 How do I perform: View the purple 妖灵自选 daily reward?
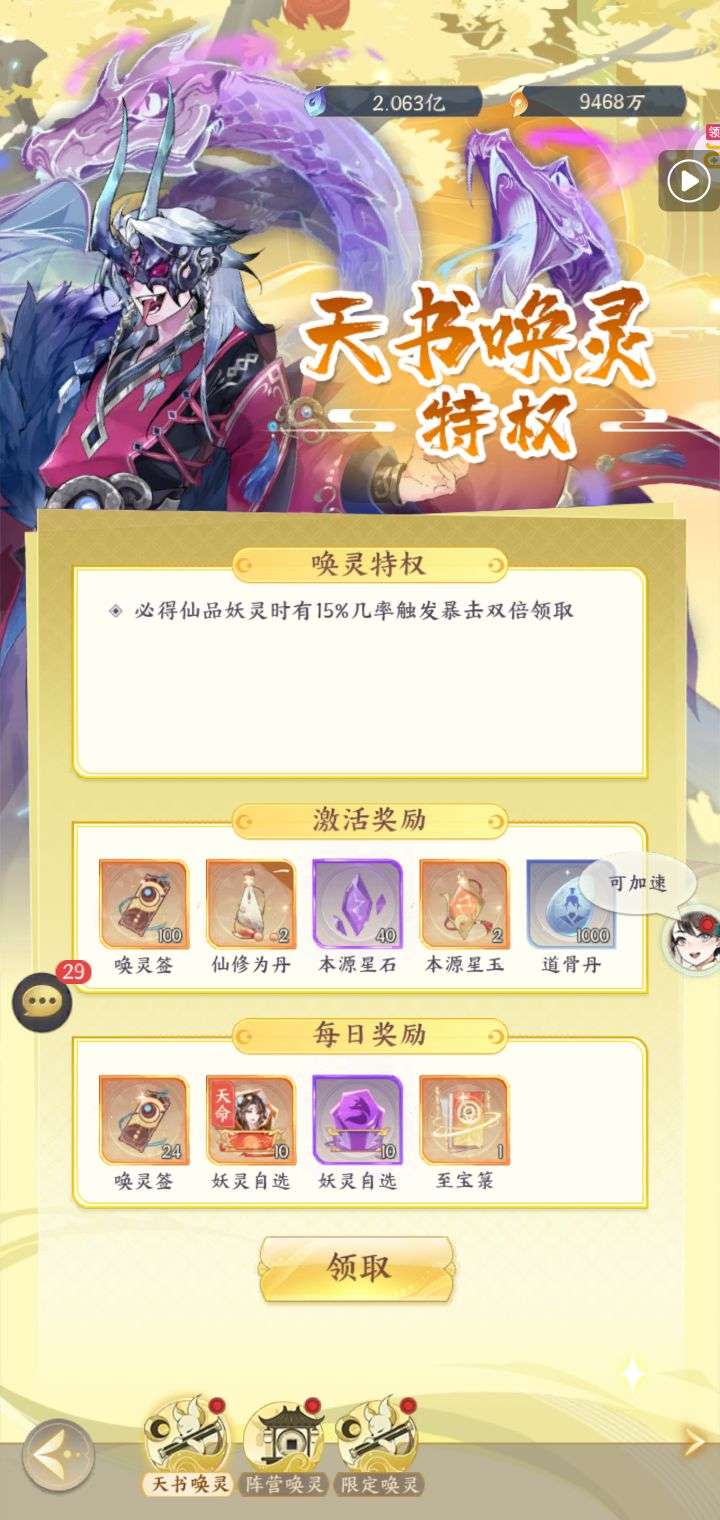[357, 1120]
